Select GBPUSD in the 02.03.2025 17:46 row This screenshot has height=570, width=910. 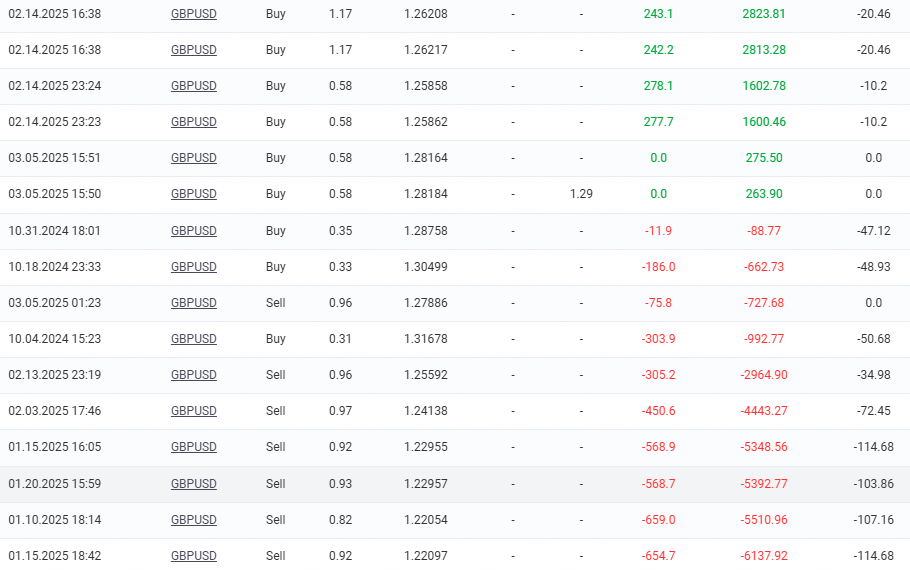click(193, 411)
